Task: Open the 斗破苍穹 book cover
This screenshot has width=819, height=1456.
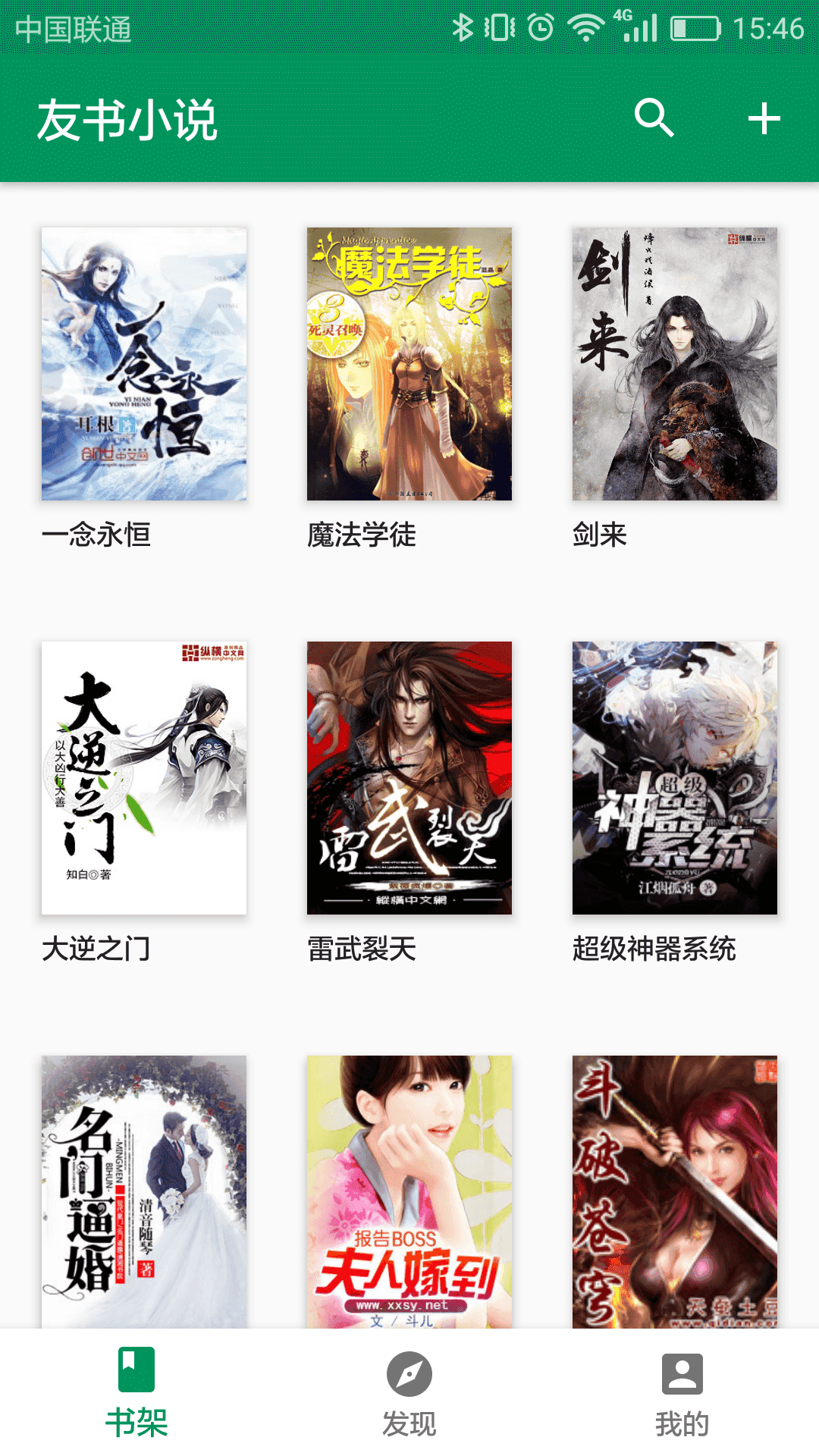Action: (x=675, y=1191)
